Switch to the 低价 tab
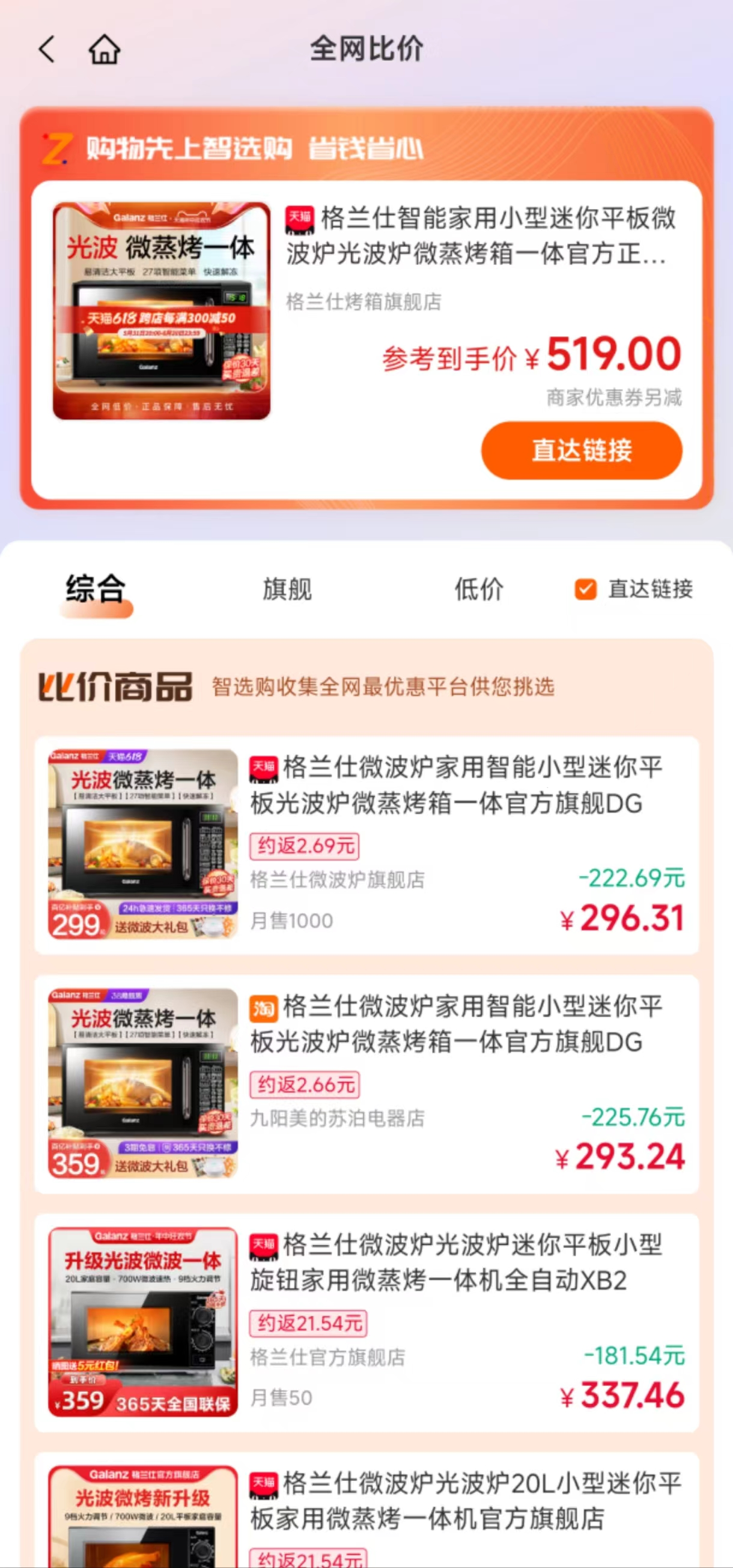The image size is (733, 1568). click(478, 589)
